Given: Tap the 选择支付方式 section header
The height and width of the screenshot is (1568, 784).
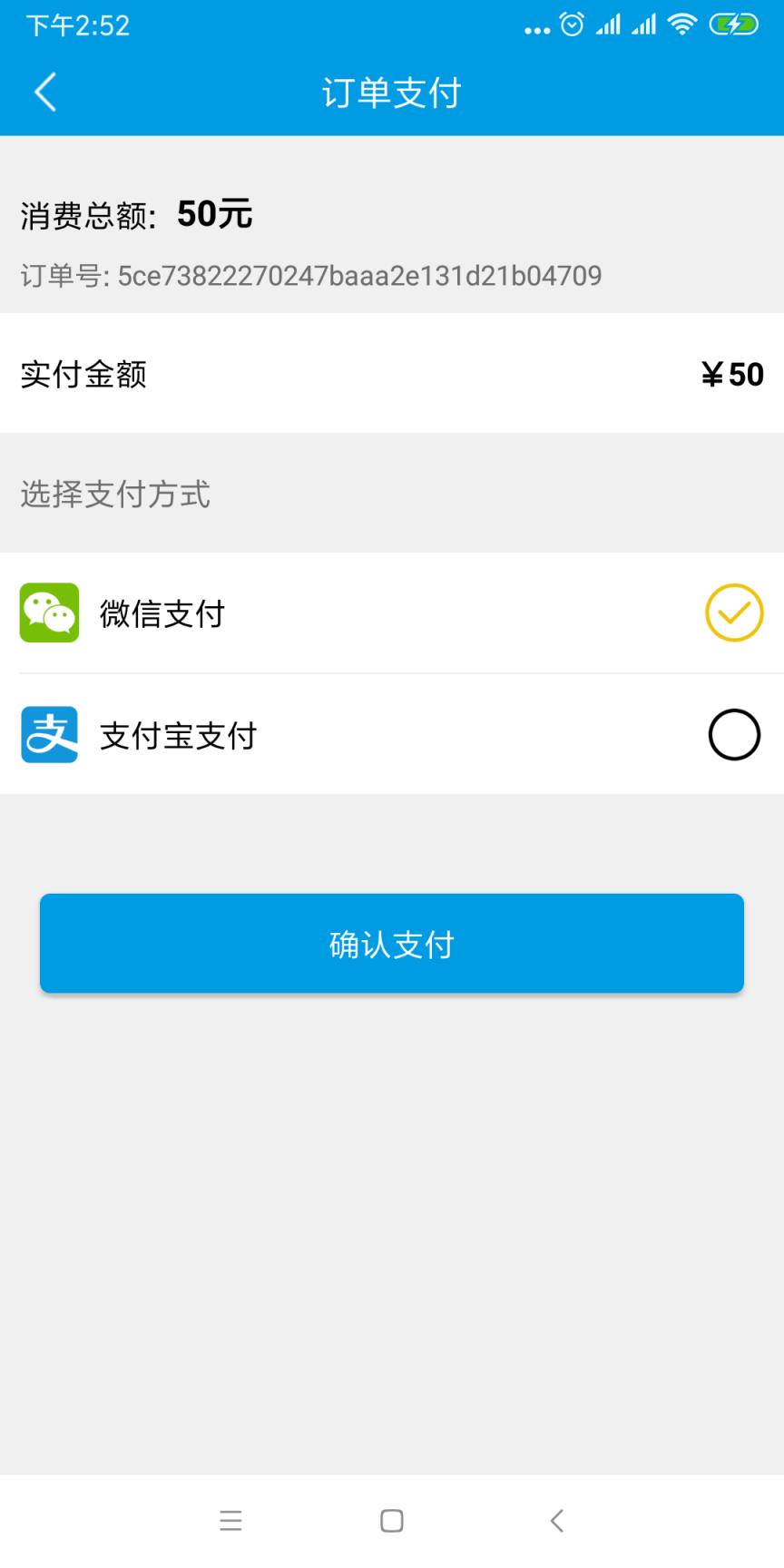Looking at the screenshot, I should (115, 495).
